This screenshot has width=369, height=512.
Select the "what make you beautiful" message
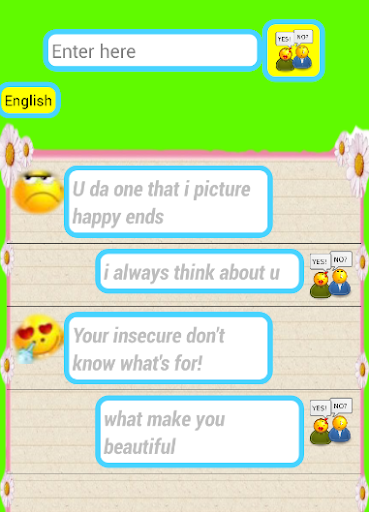(199, 432)
